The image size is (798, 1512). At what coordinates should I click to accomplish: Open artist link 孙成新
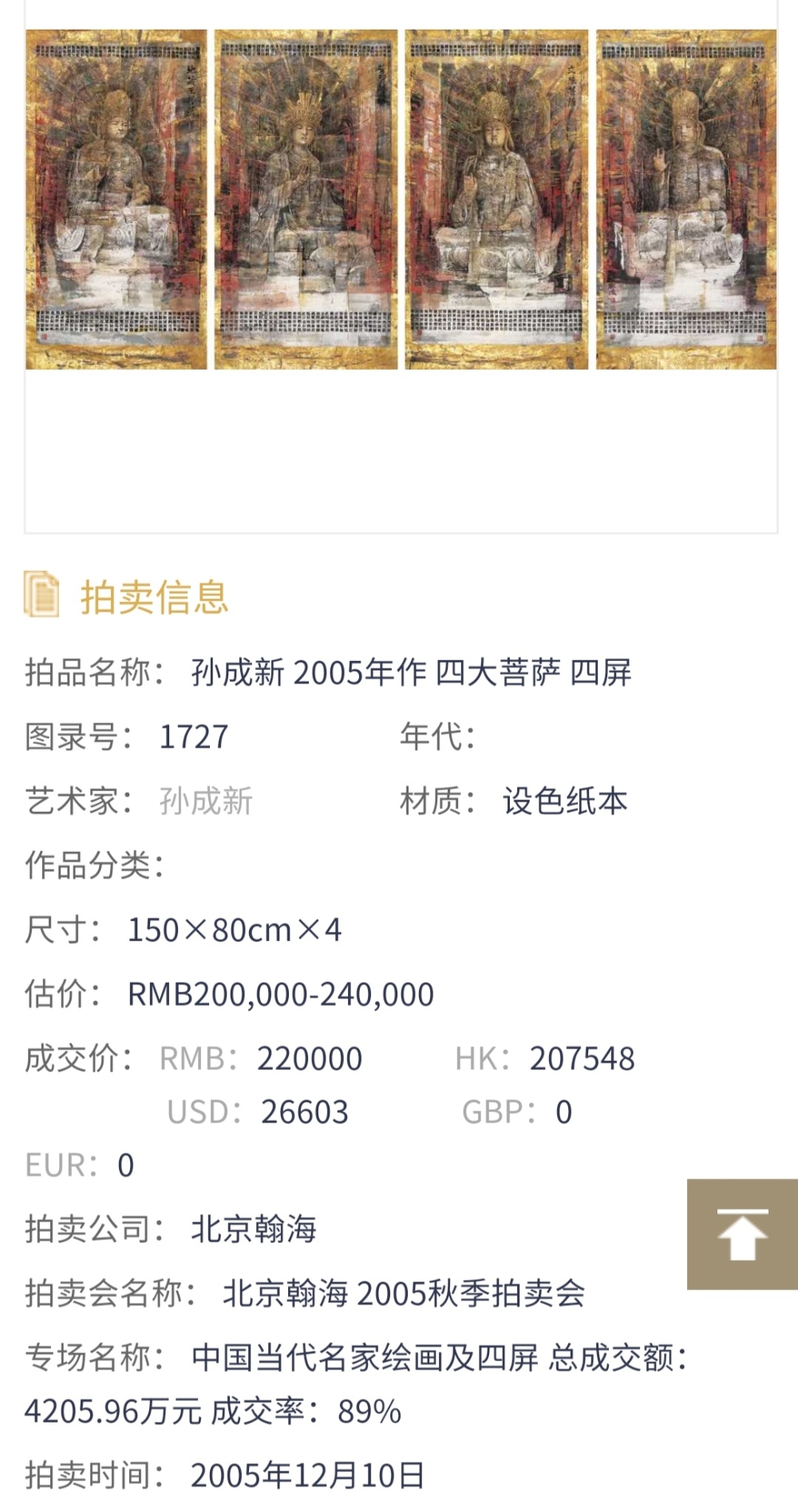pyautogui.click(x=206, y=801)
